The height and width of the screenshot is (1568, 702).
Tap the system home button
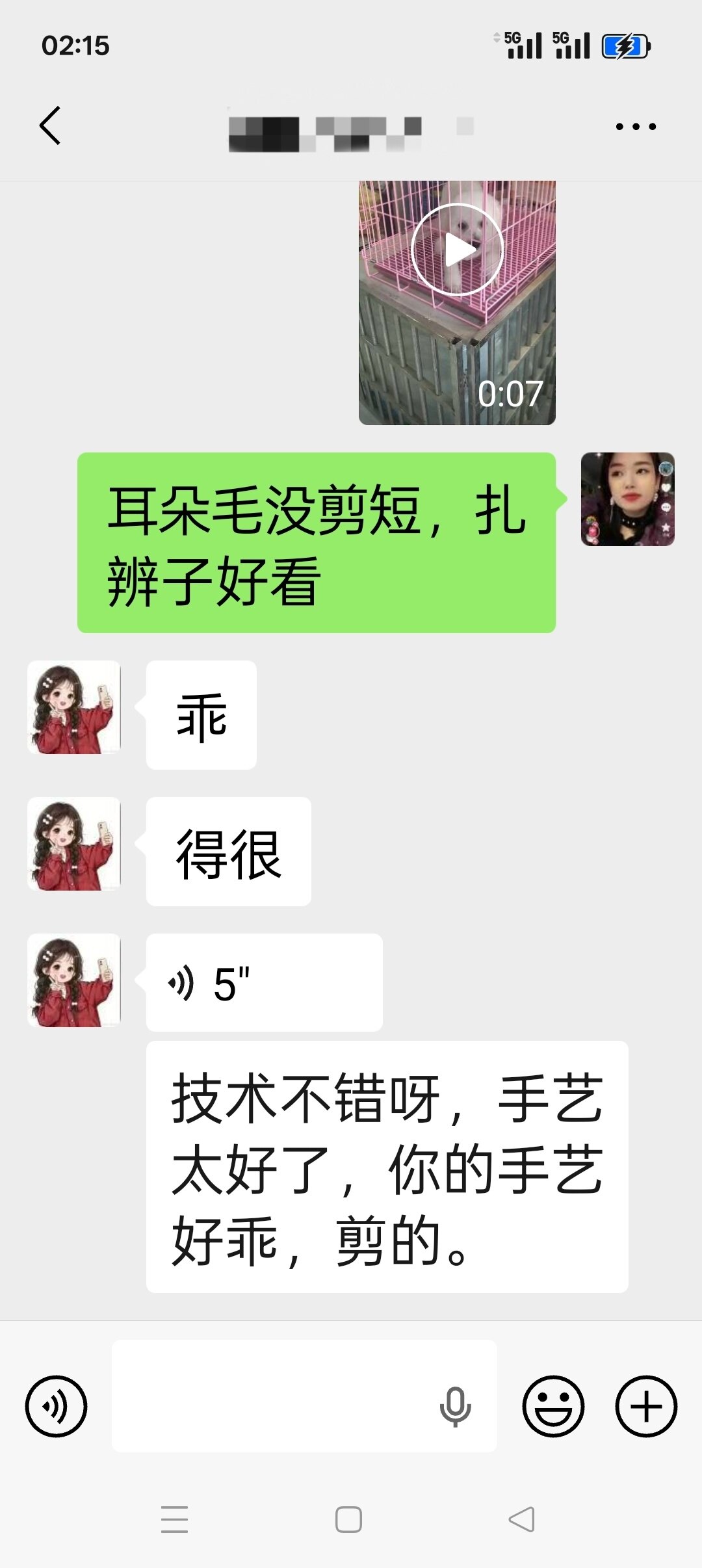348,1519
